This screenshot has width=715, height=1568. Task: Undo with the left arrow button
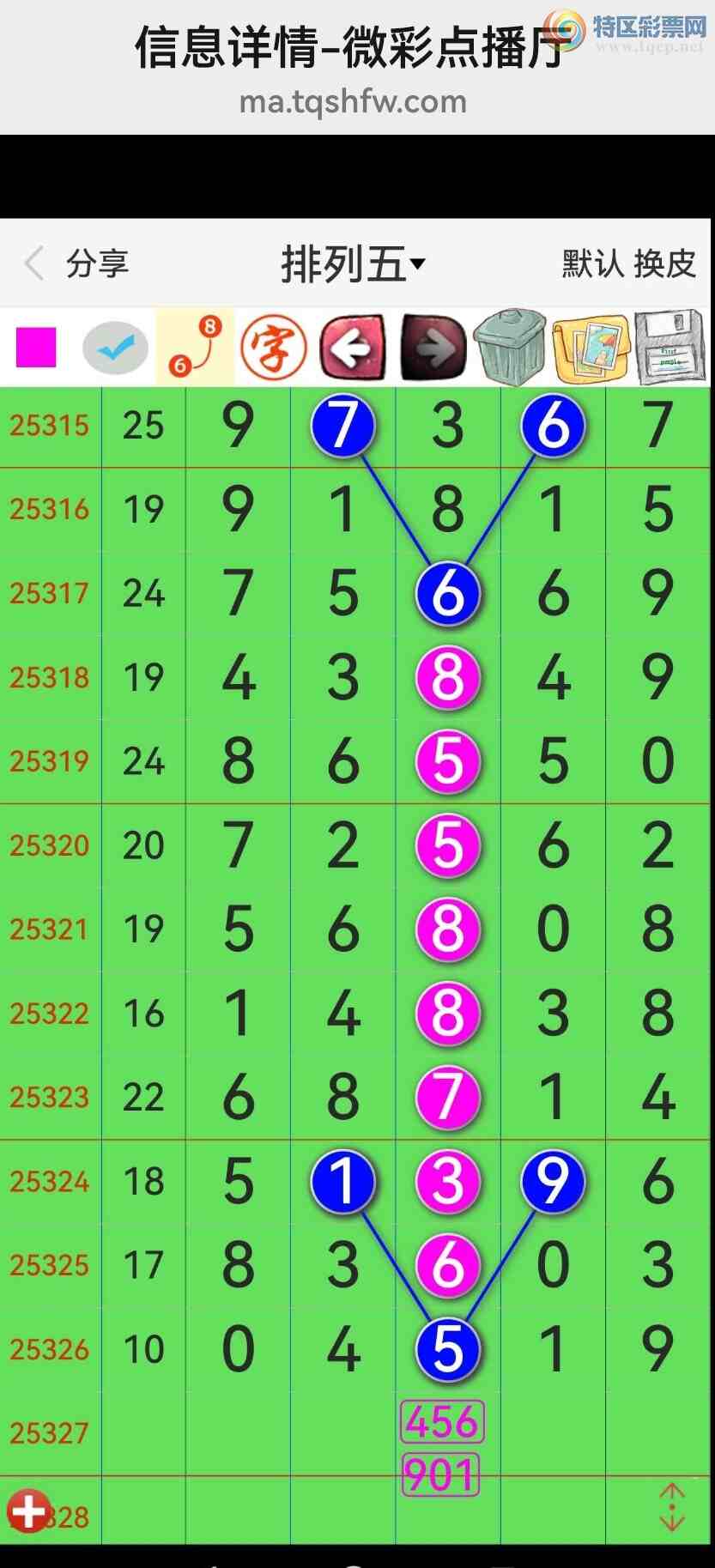tap(352, 348)
